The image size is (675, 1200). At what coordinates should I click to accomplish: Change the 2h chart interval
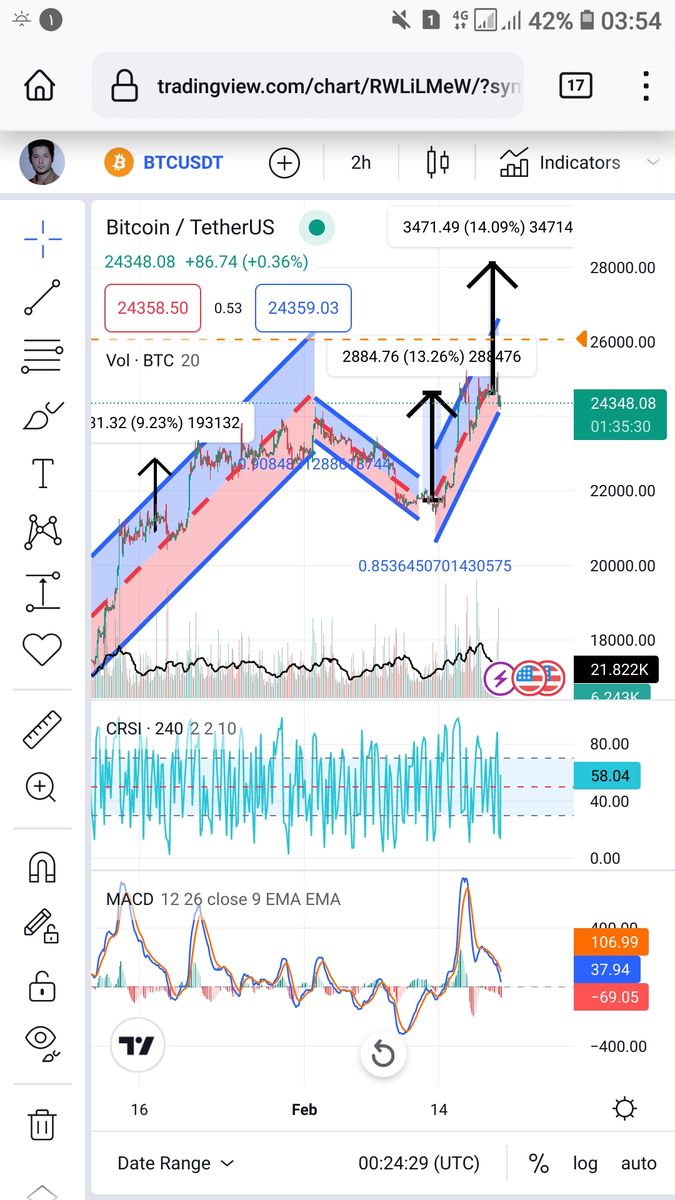360,162
